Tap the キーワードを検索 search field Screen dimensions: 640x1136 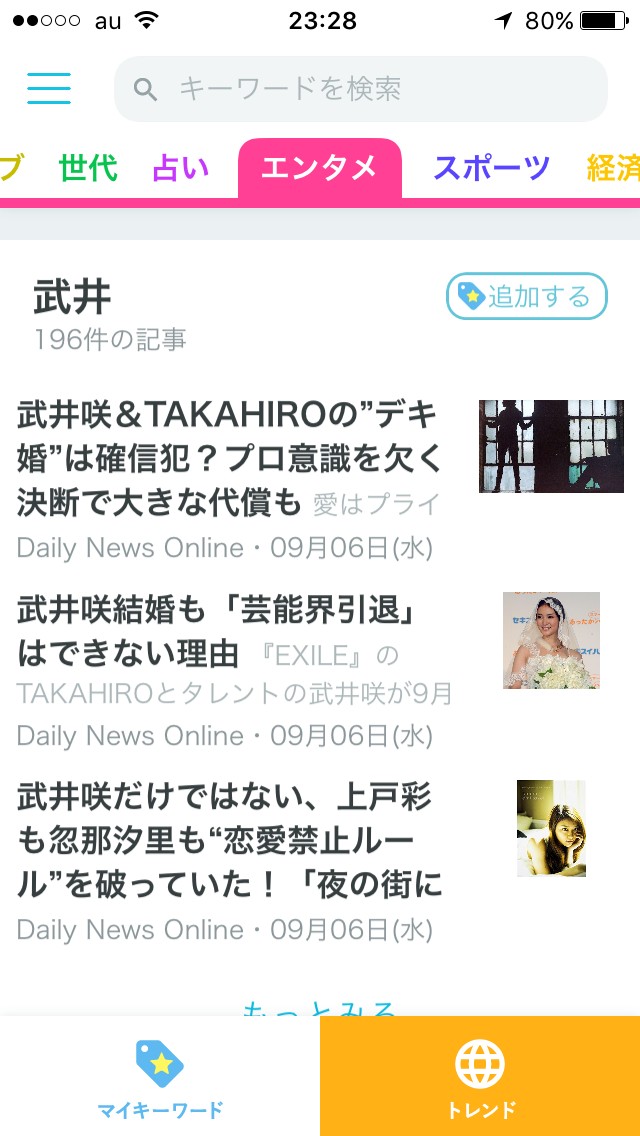(x=360, y=89)
